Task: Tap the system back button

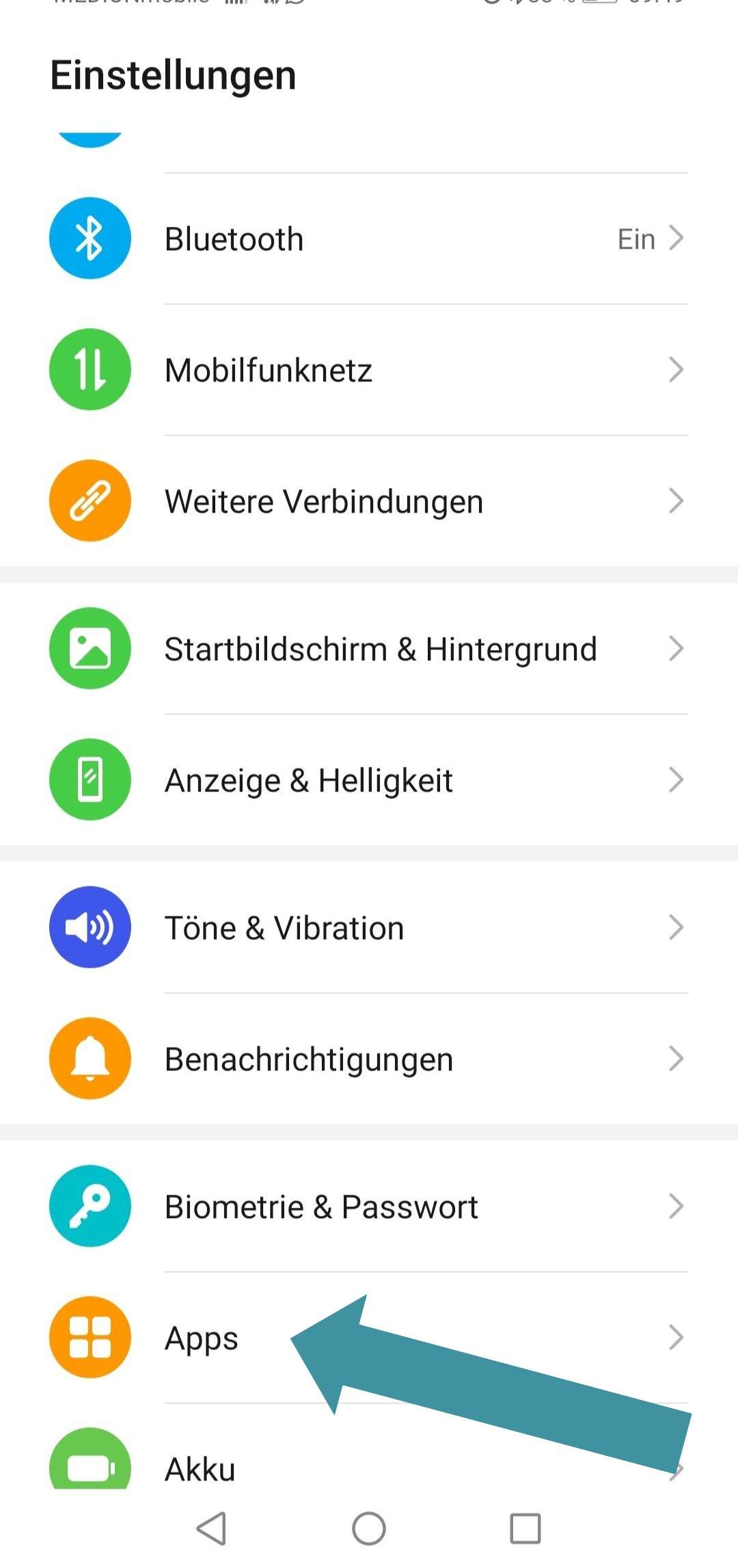Action: 212,1528
